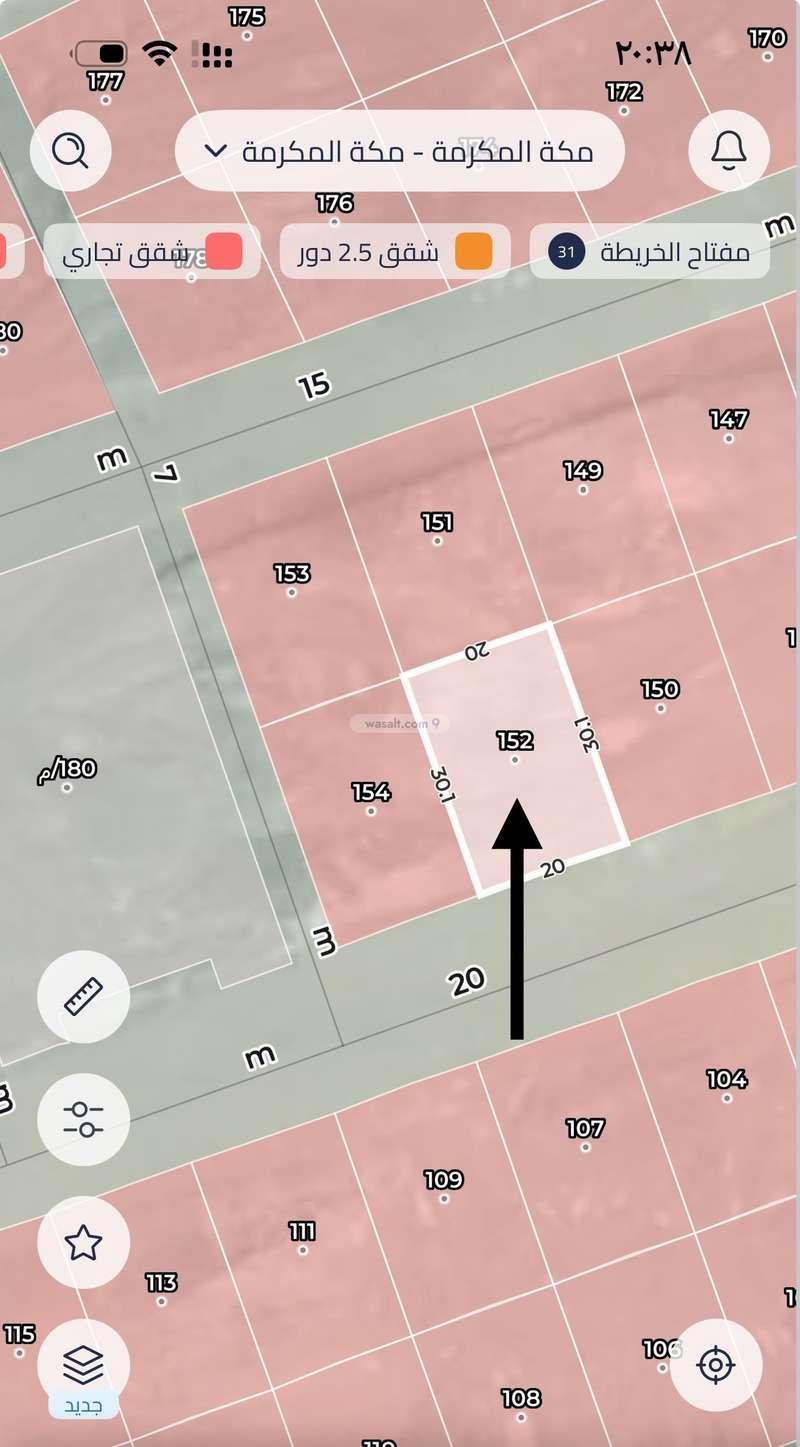Open the map layers button

(83, 1363)
